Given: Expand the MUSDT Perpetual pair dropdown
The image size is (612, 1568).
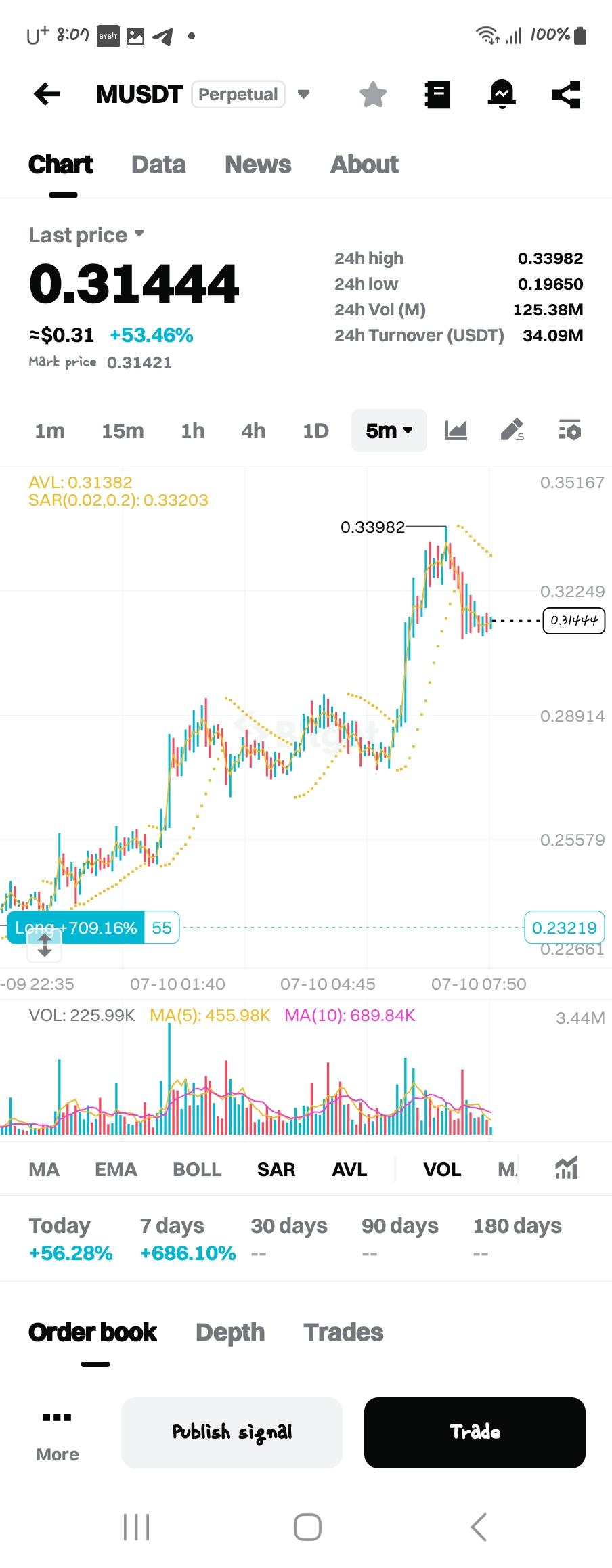Looking at the screenshot, I should tap(304, 94).
